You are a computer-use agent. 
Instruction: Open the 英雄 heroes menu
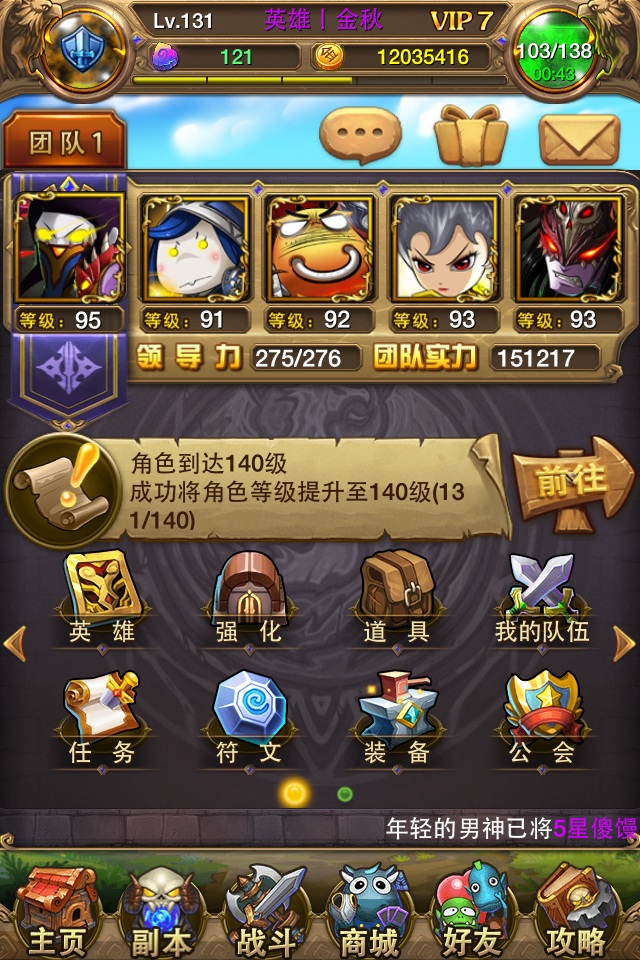coord(102,600)
